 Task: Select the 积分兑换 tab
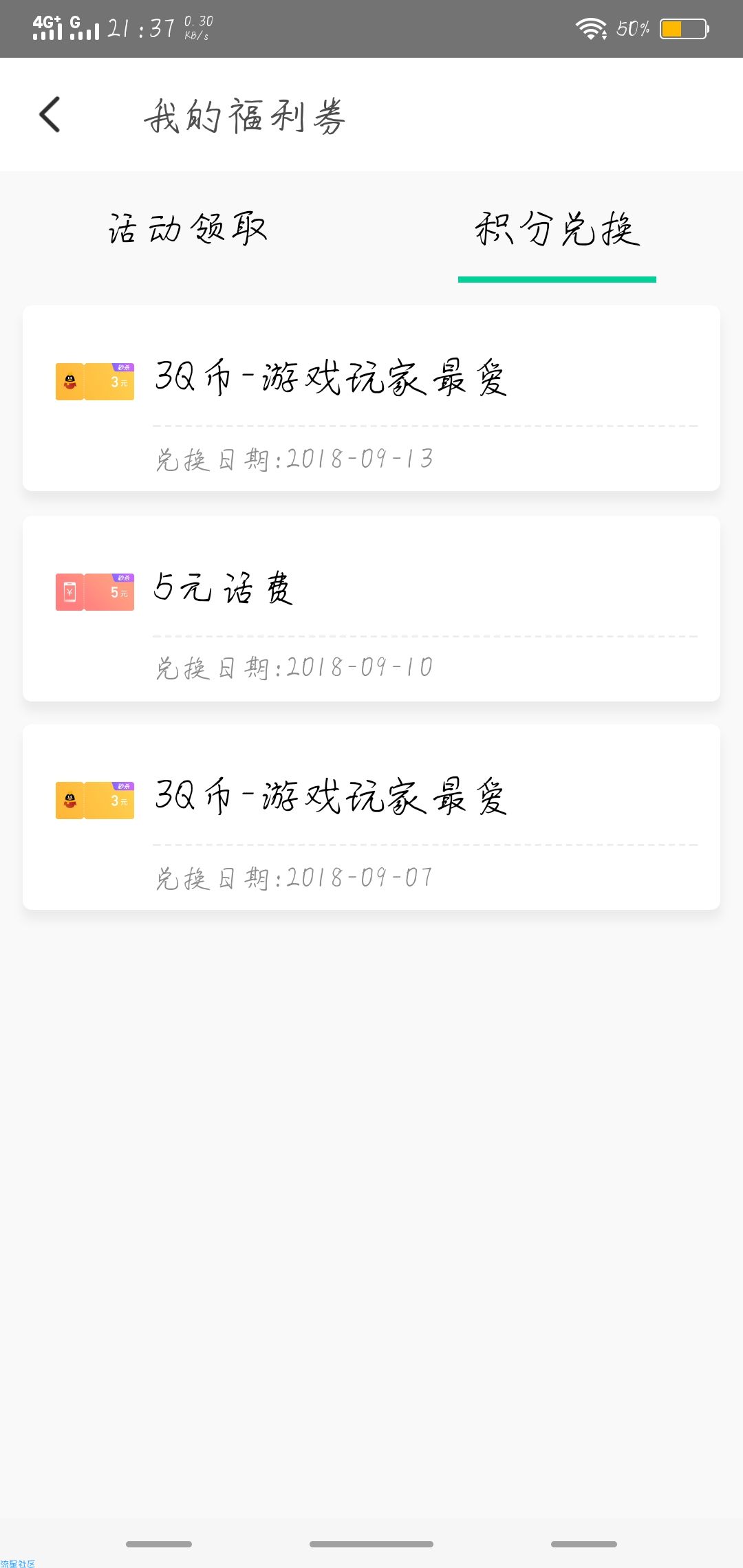(557, 229)
